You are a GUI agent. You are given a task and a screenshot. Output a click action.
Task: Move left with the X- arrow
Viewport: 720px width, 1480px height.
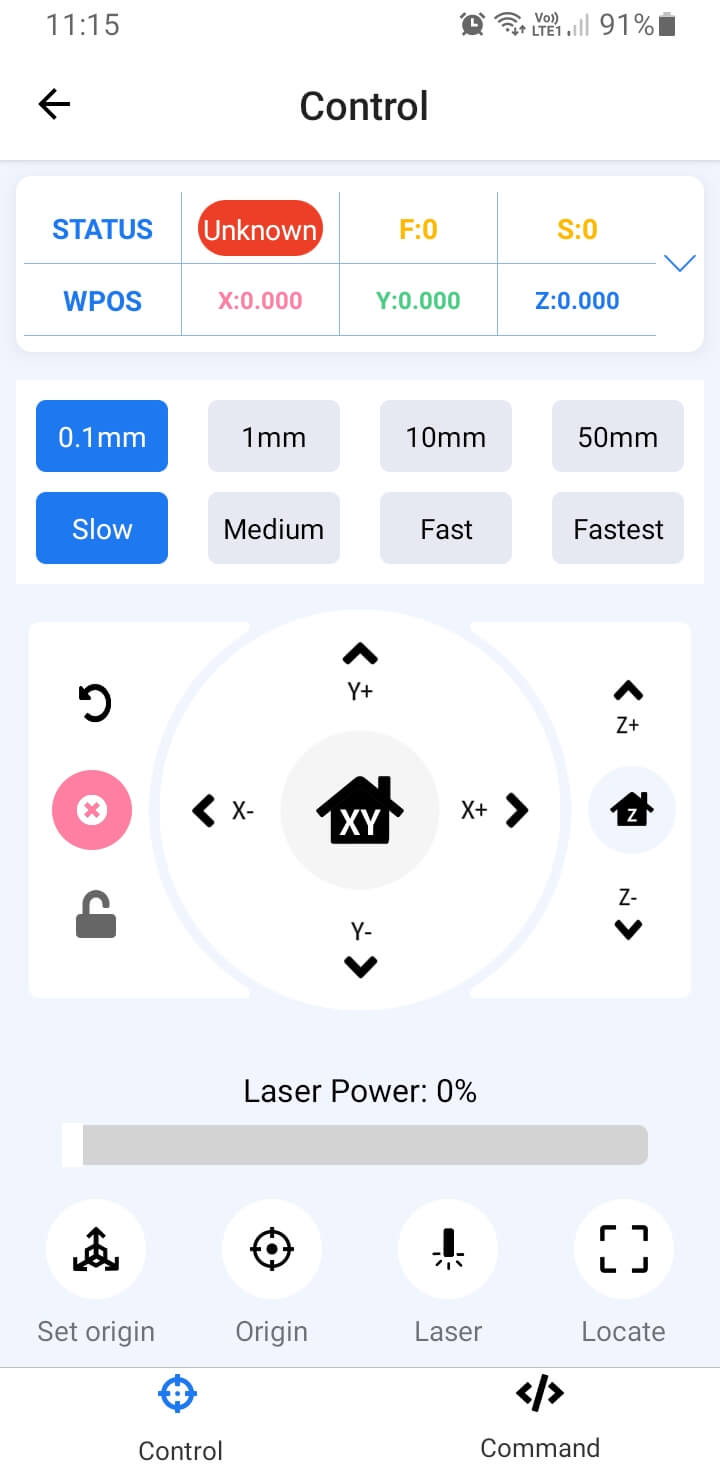pos(205,810)
